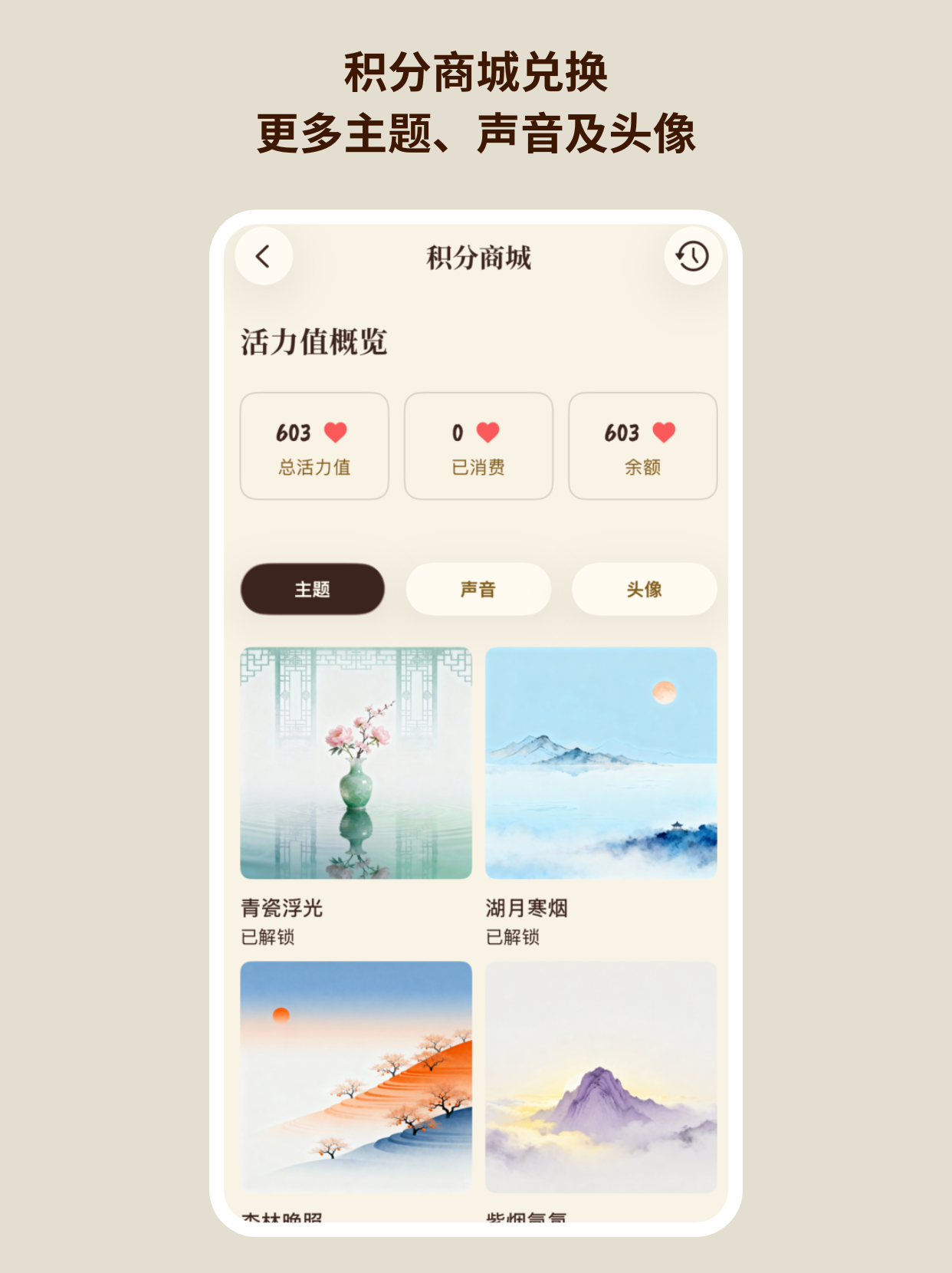The image size is (952, 1273).
Task: Open the 活力值概览 section heading
Action: 314,340
